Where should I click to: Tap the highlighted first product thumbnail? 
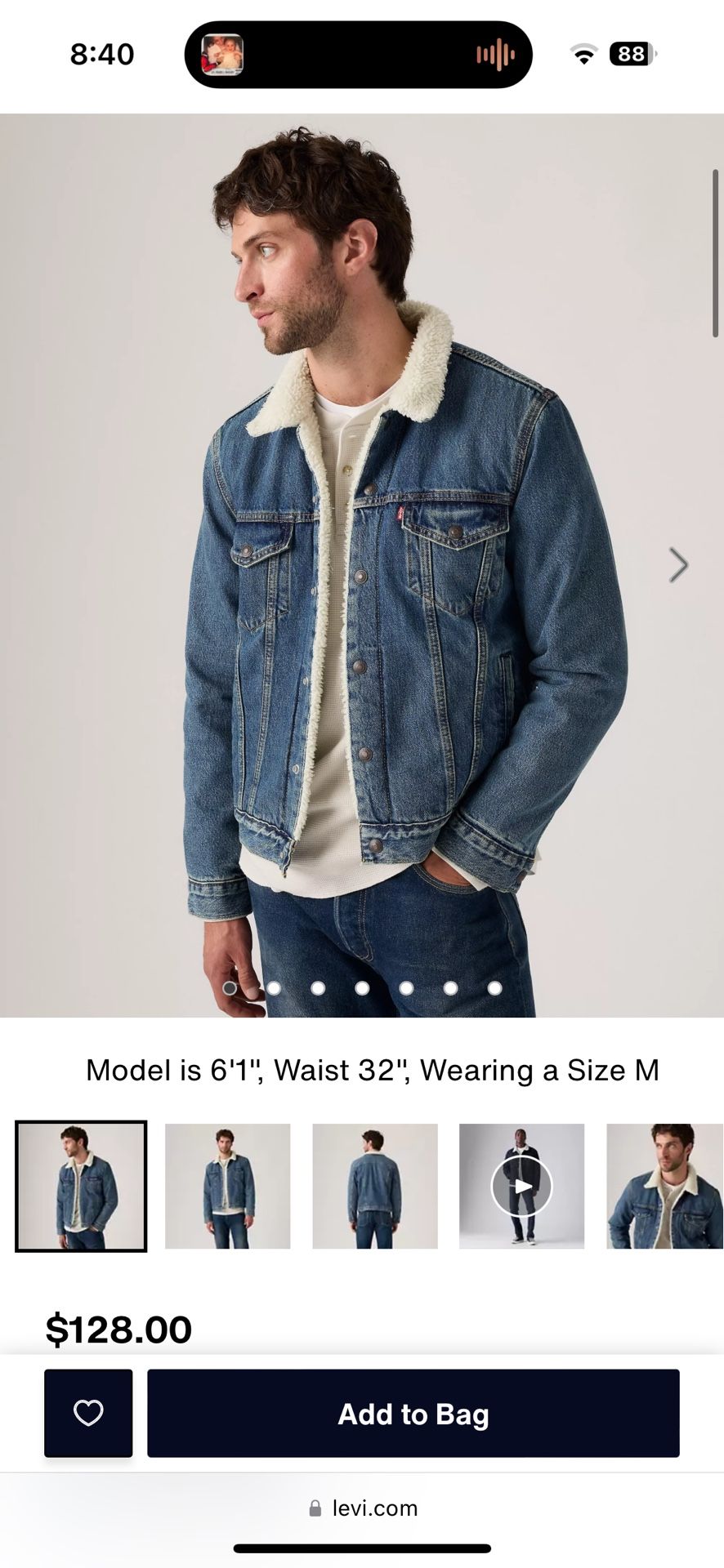coord(80,1179)
